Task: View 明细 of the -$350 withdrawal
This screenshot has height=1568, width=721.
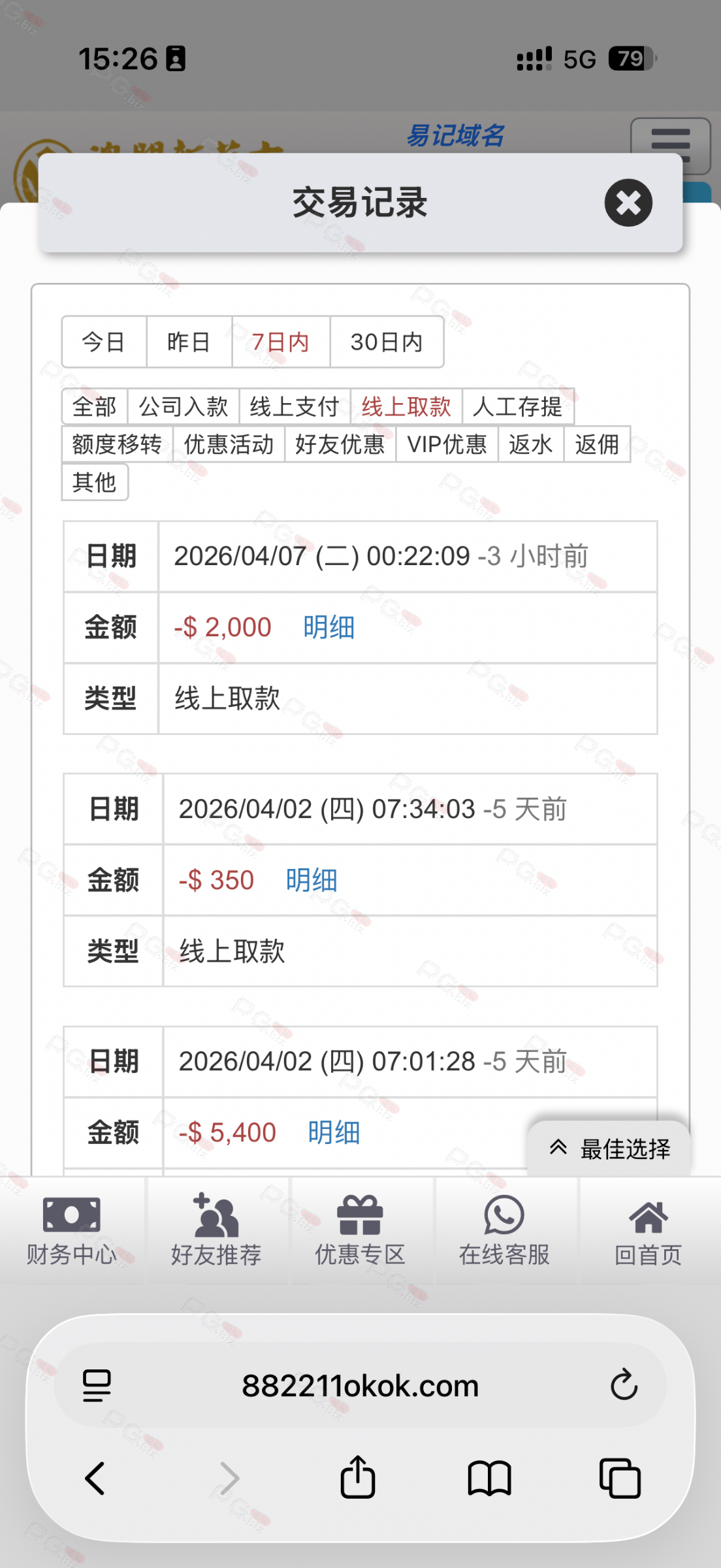Action: point(312,880)
